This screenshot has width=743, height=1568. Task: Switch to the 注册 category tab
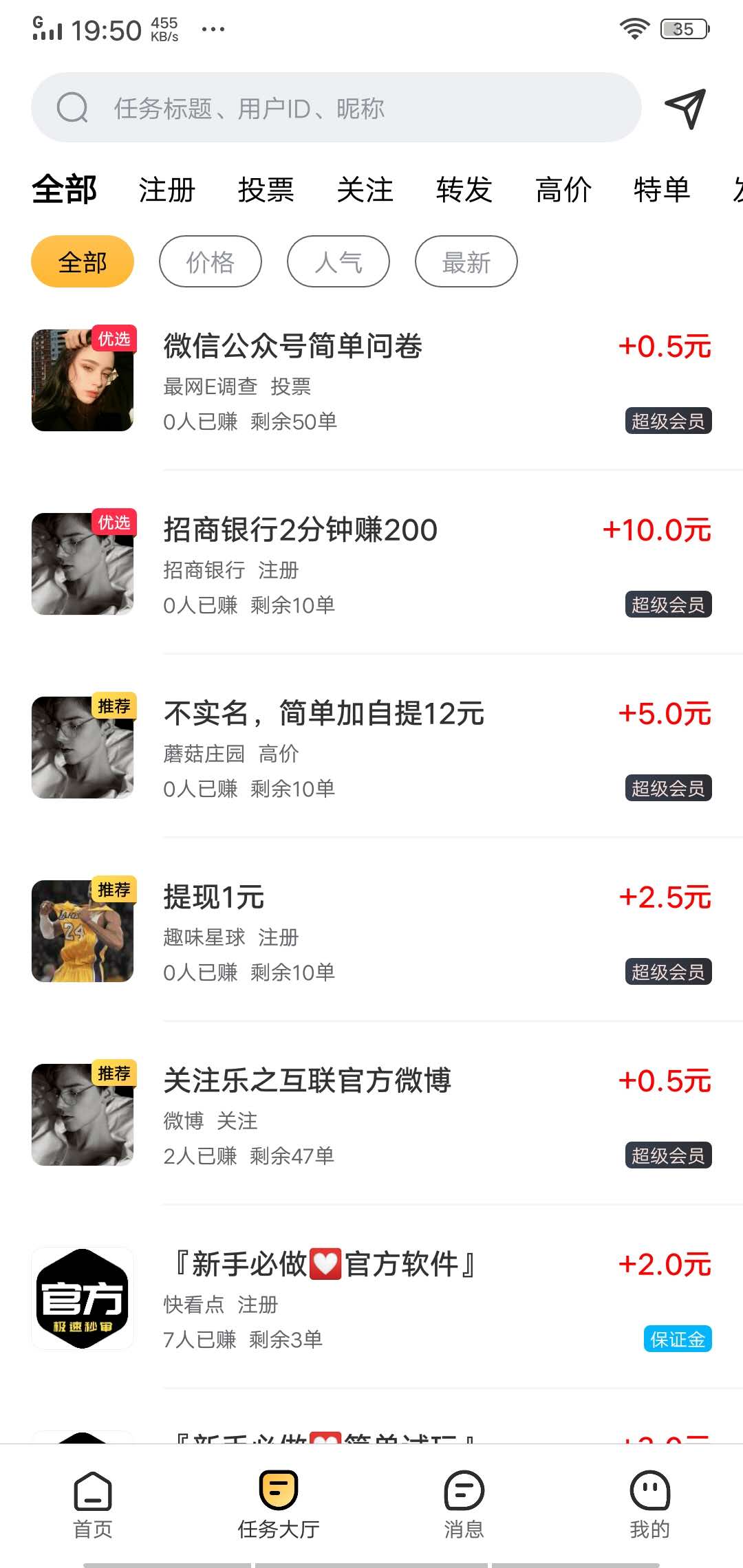pyautogui.click(x=165, y=190)
